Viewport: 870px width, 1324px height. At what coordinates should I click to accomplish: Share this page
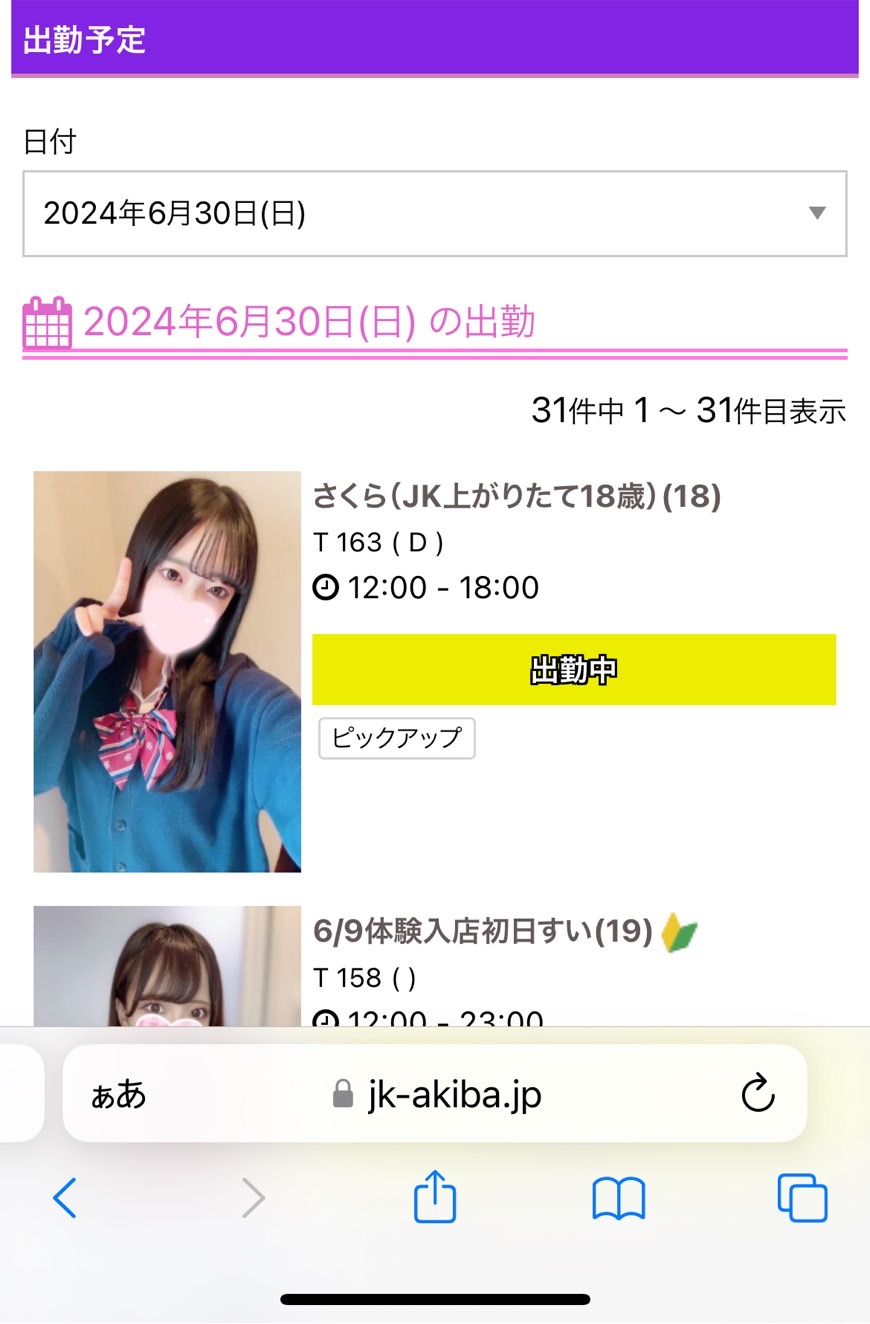point(434,1197)
